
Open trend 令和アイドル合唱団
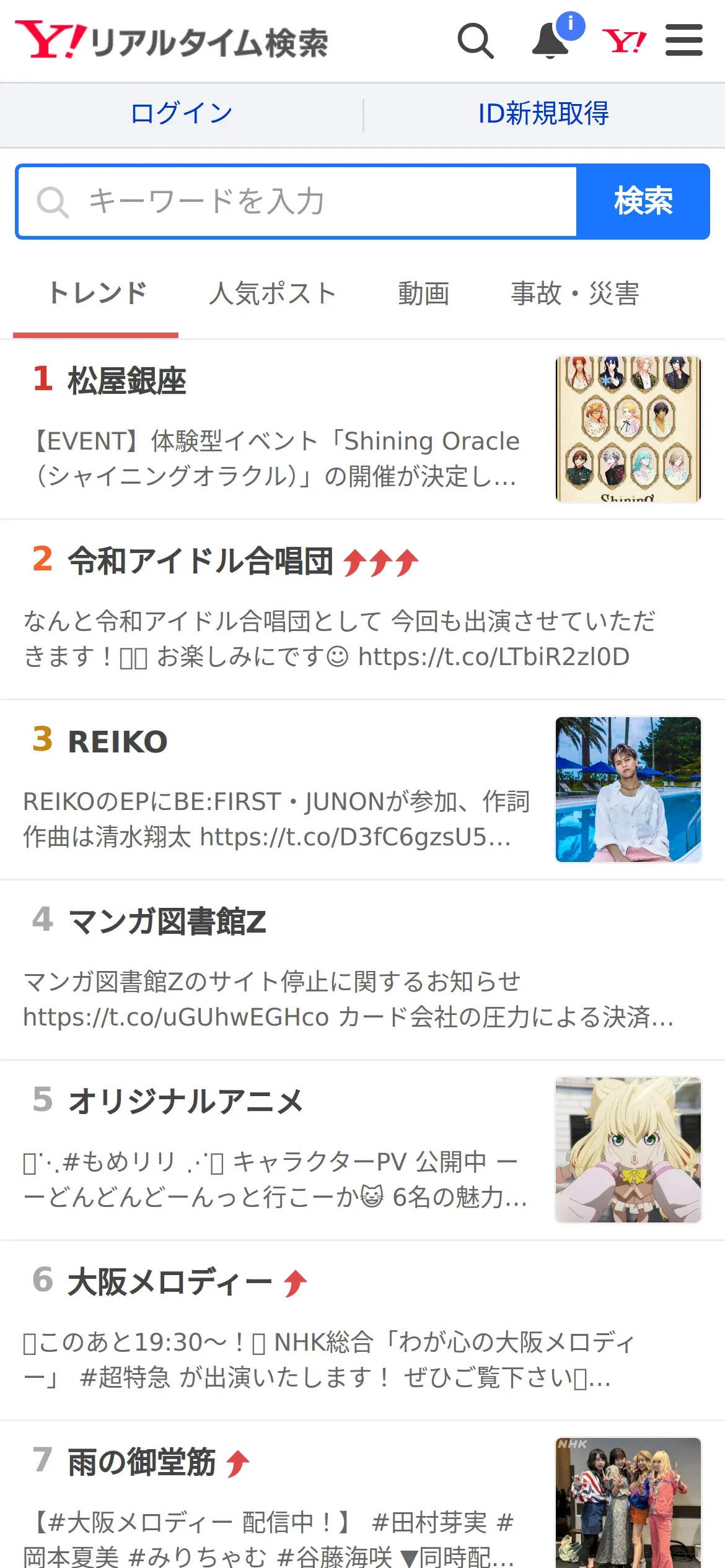[200, 562]
